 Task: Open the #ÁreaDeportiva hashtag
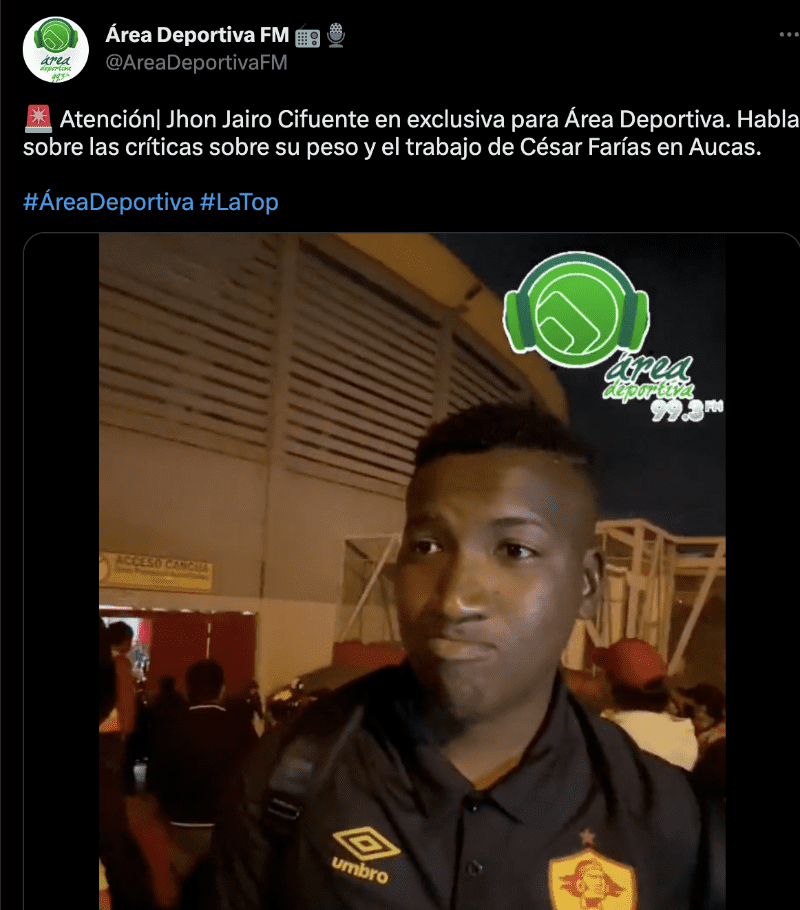(x=107, y=202)
